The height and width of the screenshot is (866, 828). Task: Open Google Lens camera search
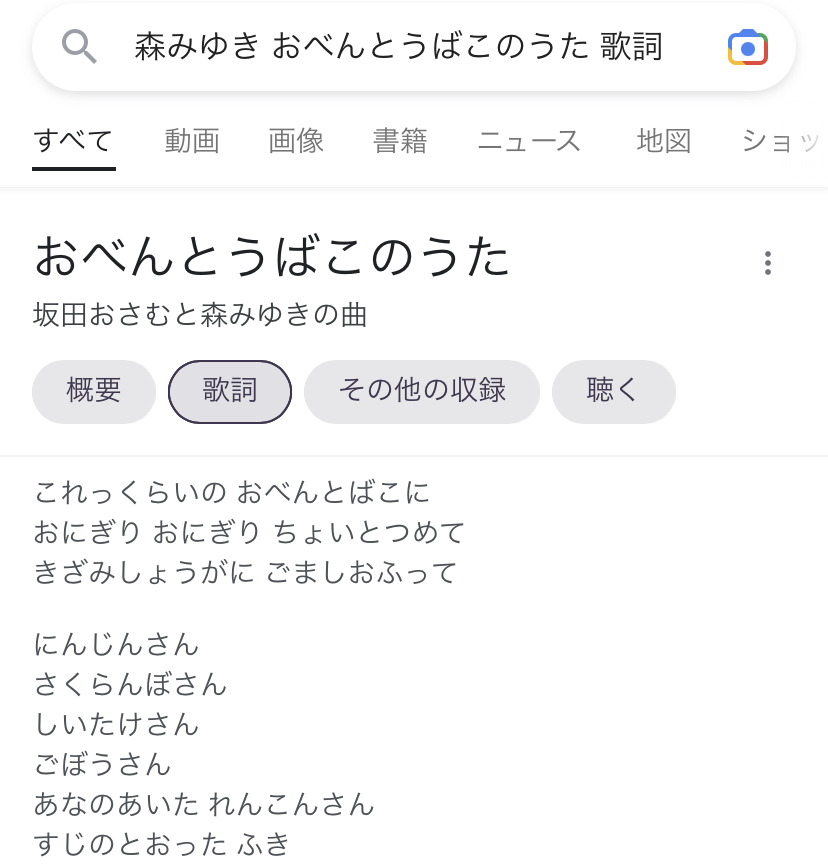click(747, 48)
